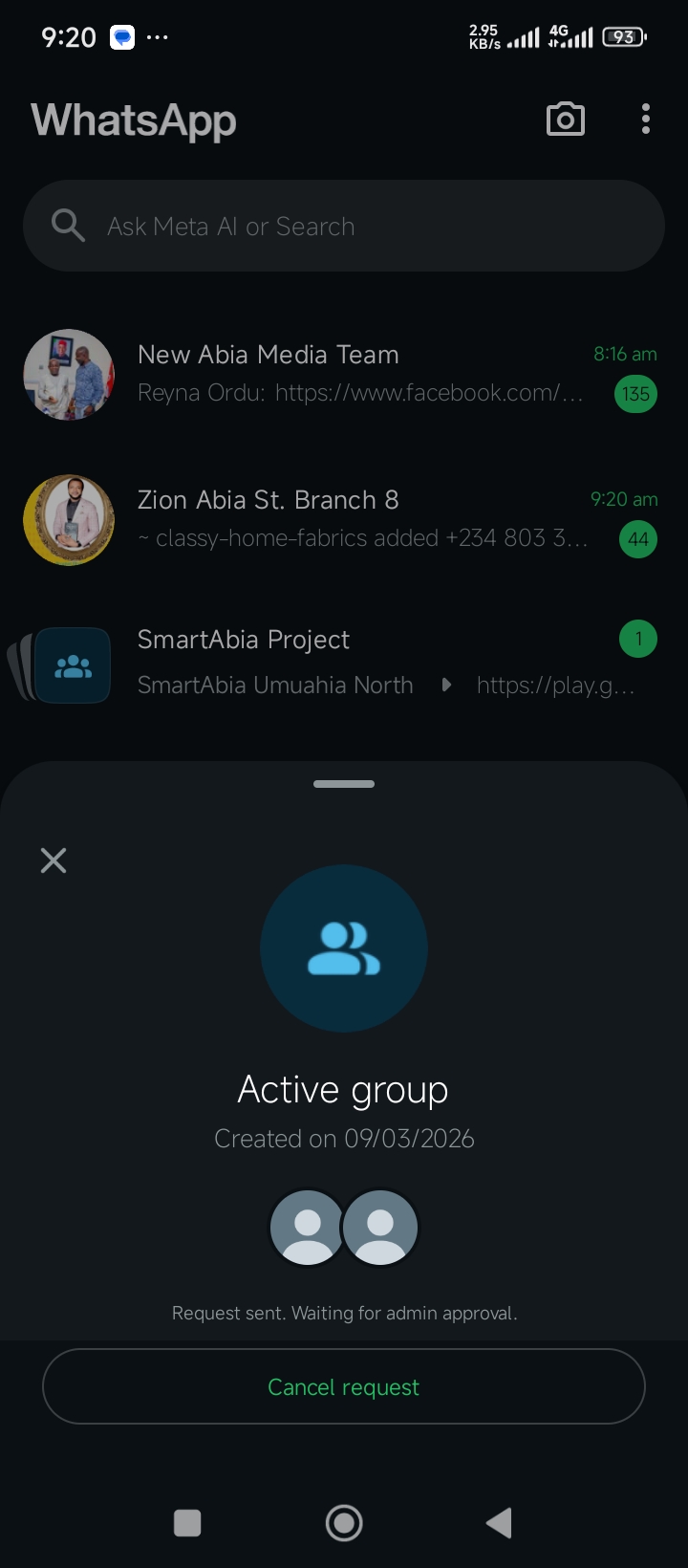Cancel the group join request
Screen dimensions: 688x1568
coord(344,1386)
